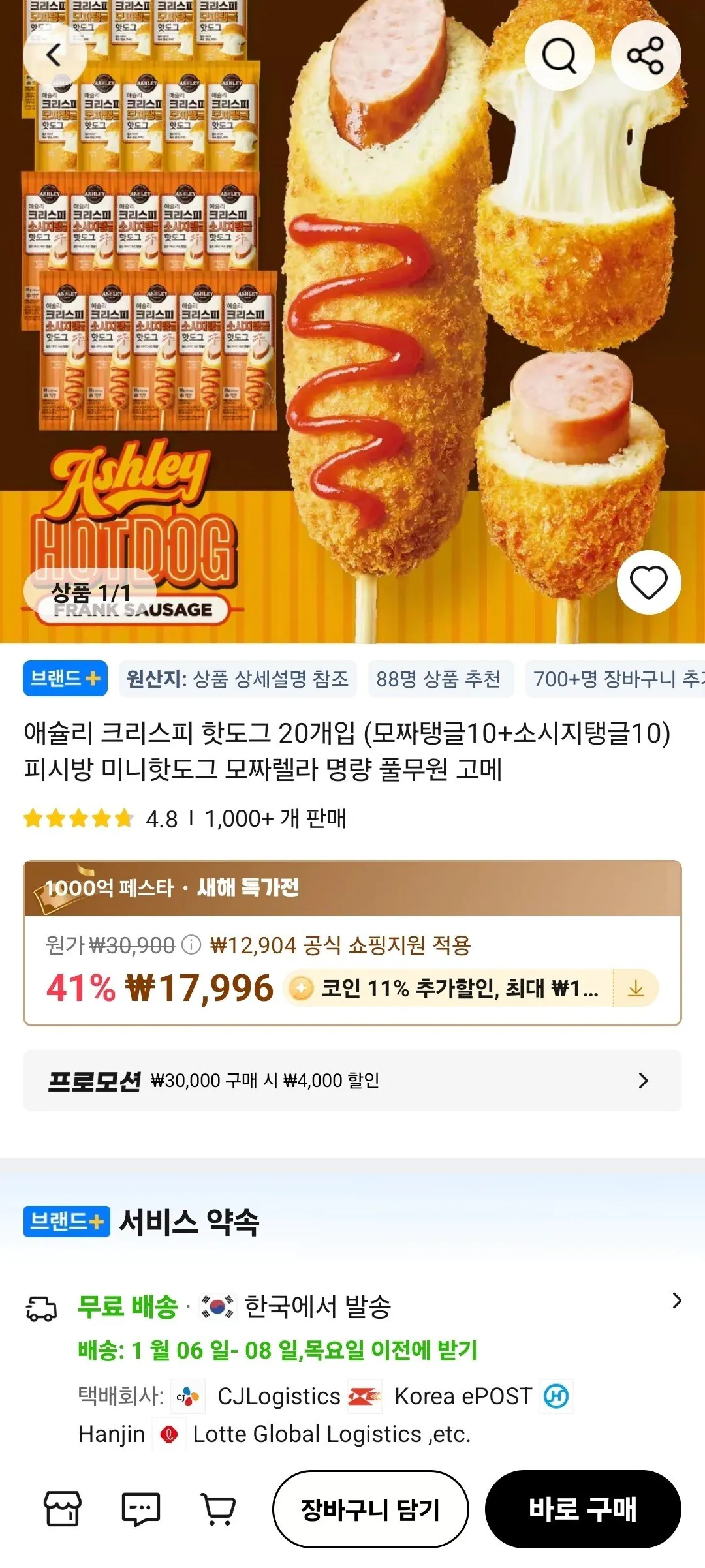Viewport: 705px width, 1568px height.
Task: Expand the coin 11% extra discount banner
Action: (457, 990)
